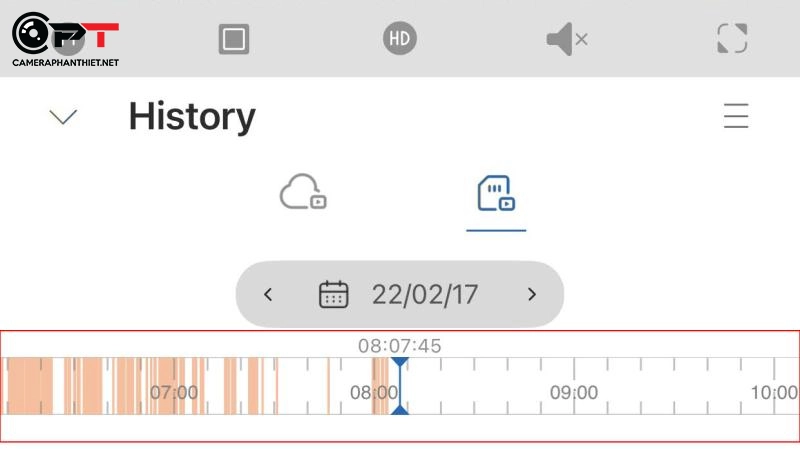Go to the previous day
The image size is (800, 449).
(x=268, y=294)
